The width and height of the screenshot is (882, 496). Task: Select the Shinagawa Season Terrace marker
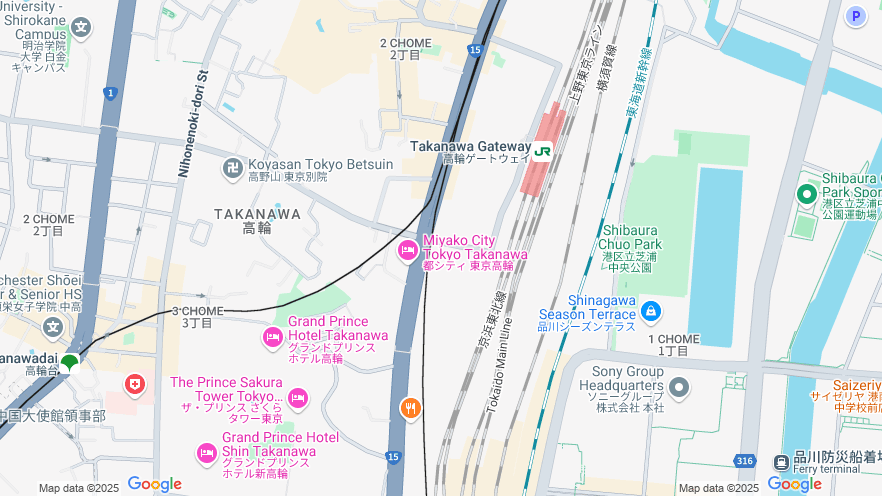pos(651,312)
